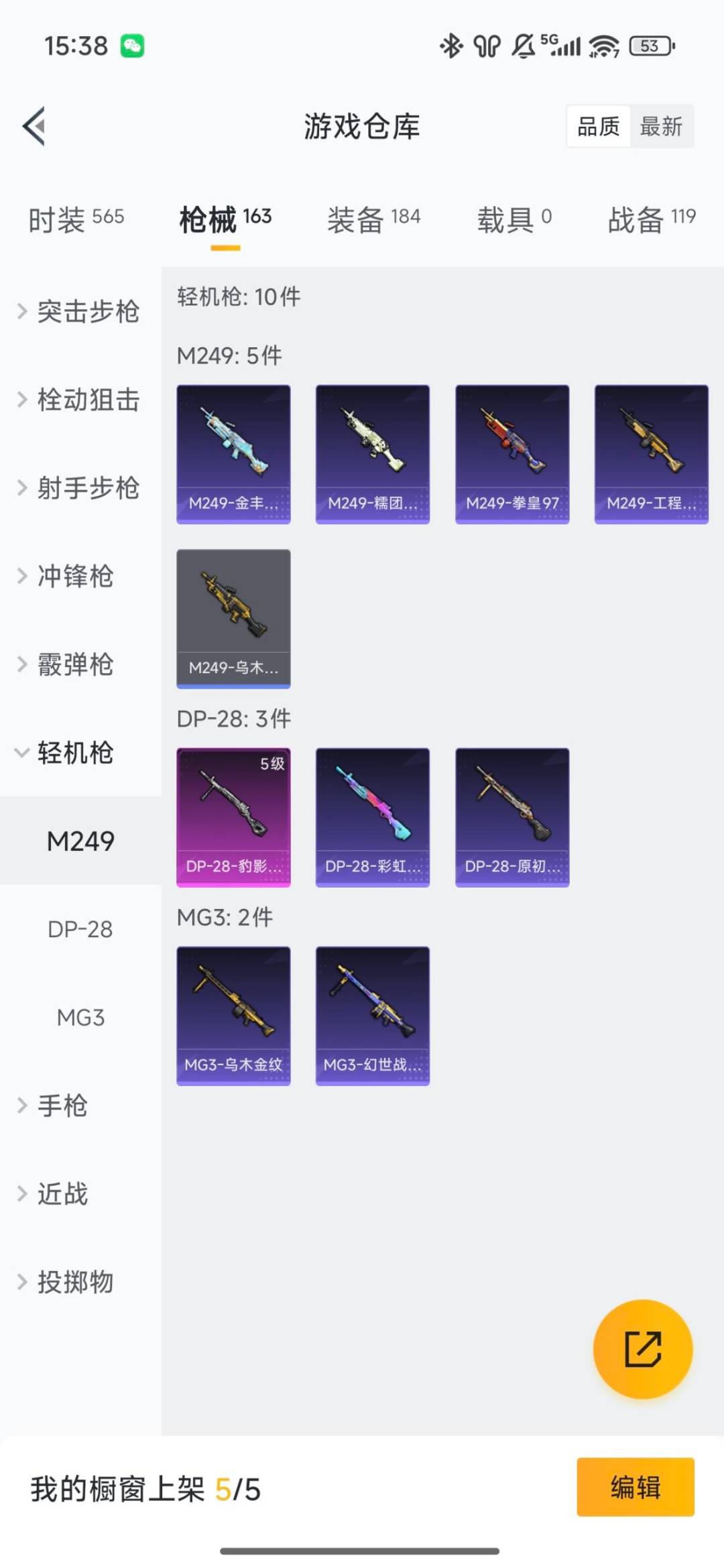This screenshot has width=724, height=1568.
Task: View the MG3-乌木金纹 skin
Action: [233, 1016]
